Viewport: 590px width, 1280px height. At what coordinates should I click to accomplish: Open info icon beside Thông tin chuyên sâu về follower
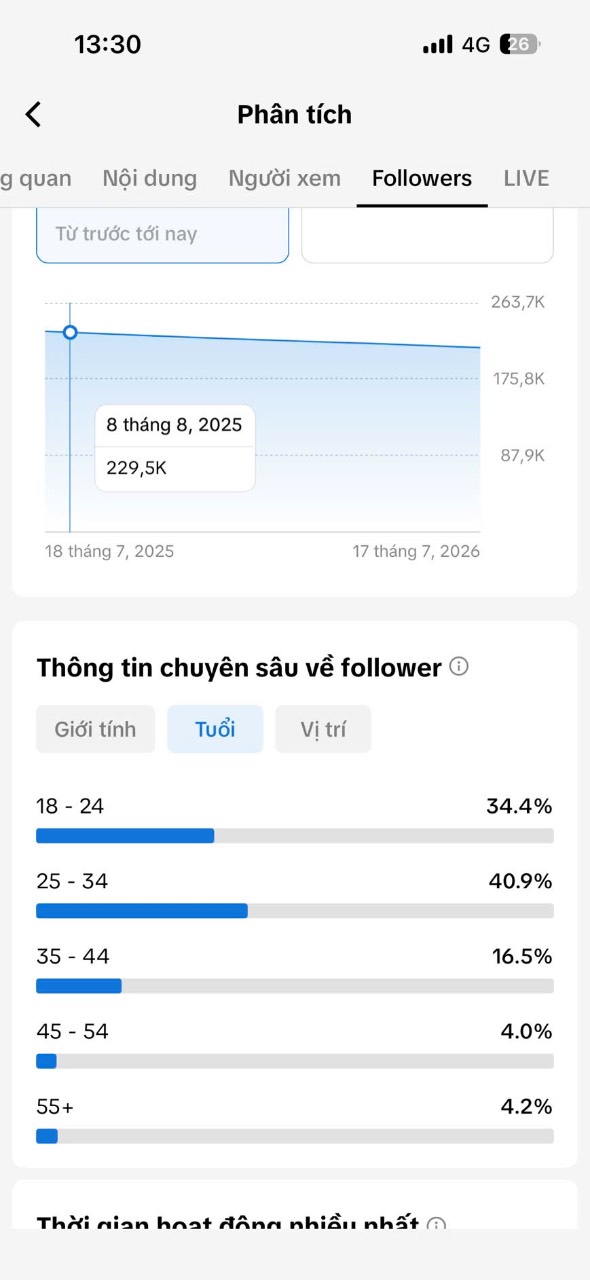tap(459, 666)
